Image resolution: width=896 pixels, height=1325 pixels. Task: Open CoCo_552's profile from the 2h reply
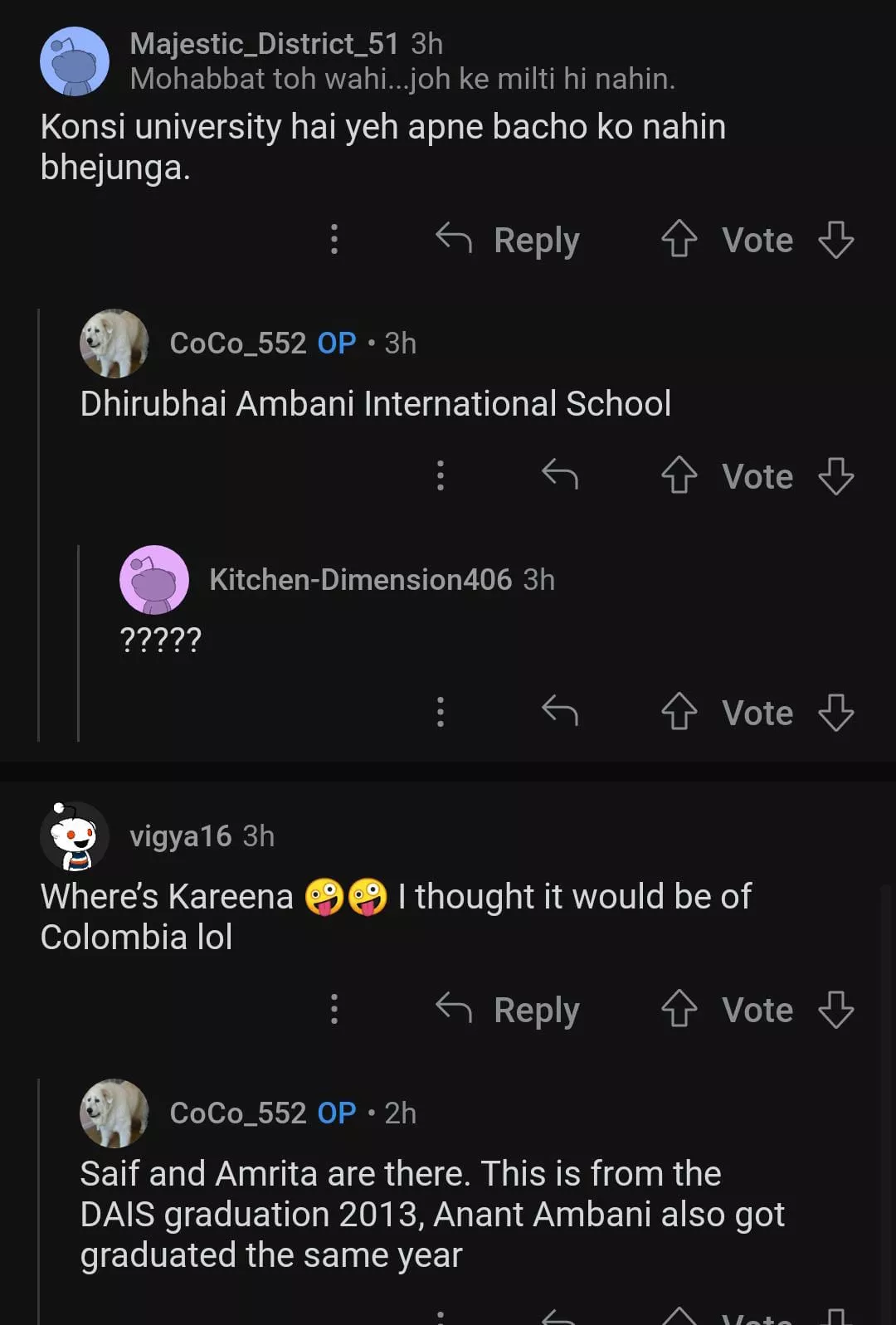pos(237,1113)
